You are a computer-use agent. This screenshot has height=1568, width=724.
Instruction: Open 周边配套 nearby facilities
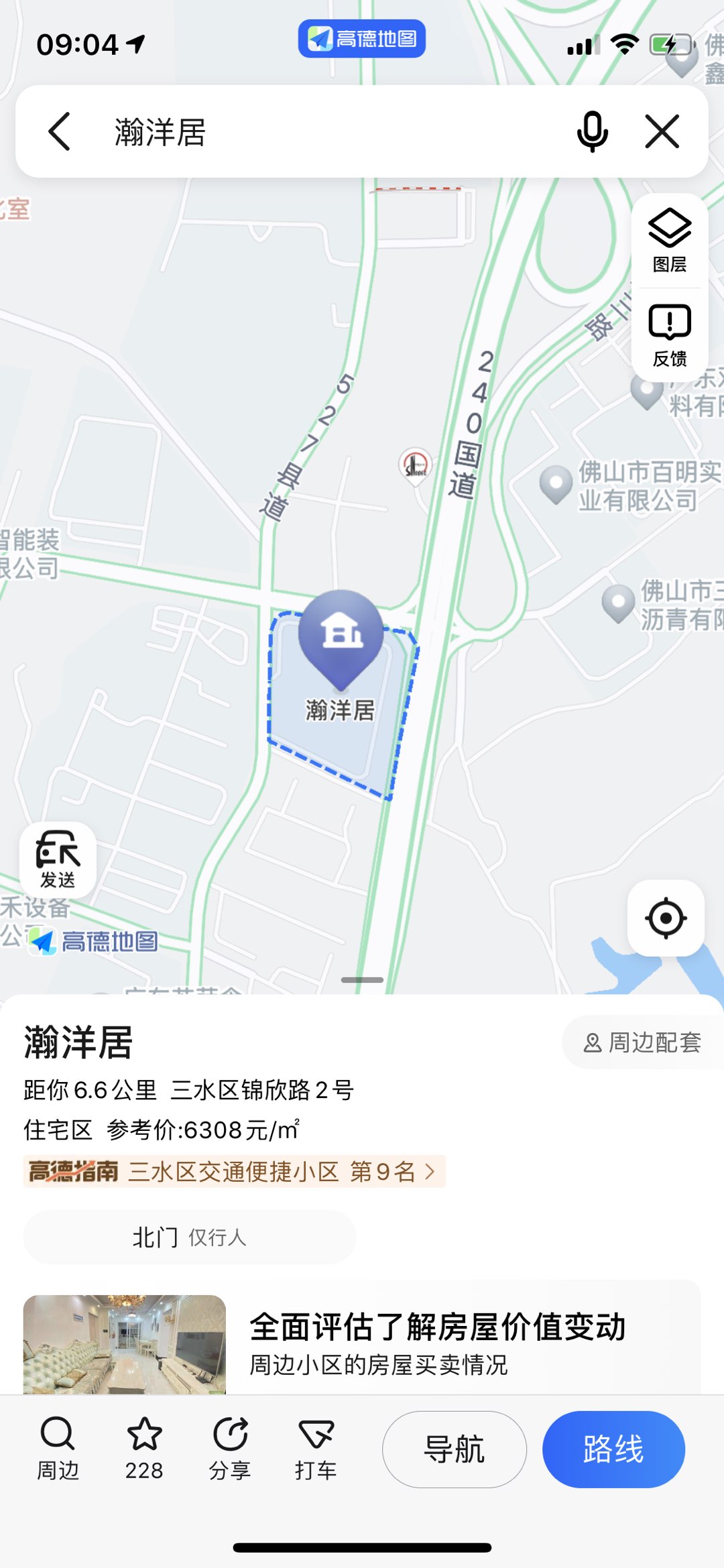643,1042
